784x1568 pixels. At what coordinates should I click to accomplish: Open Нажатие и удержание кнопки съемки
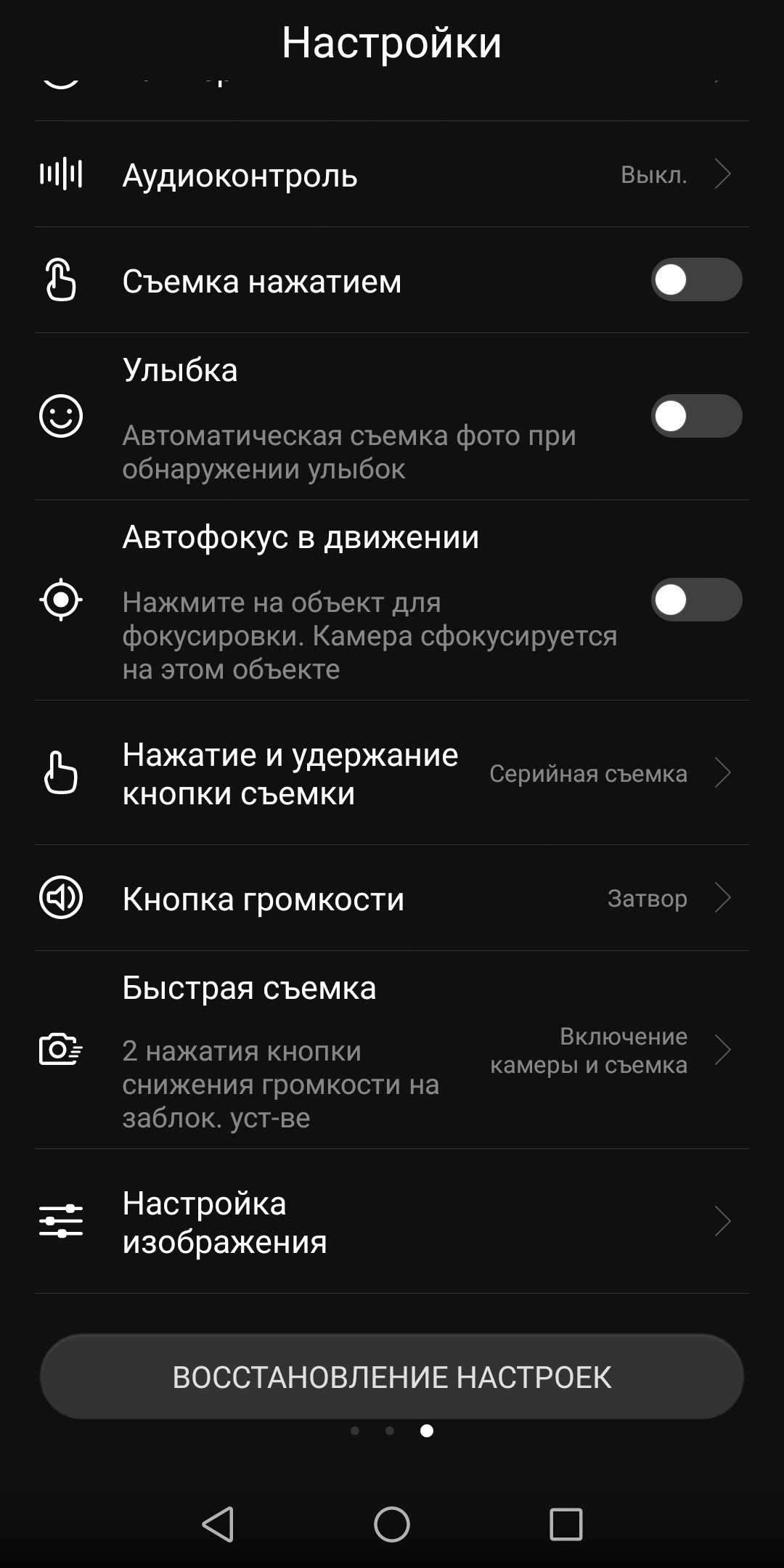click(x=392, y=773)
